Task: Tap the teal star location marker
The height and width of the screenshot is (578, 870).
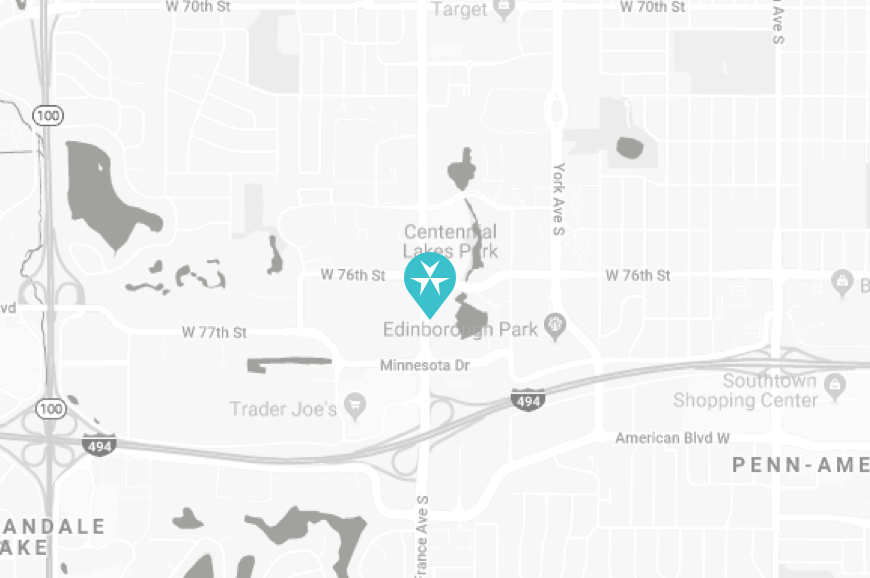Action: click(429, 281)
